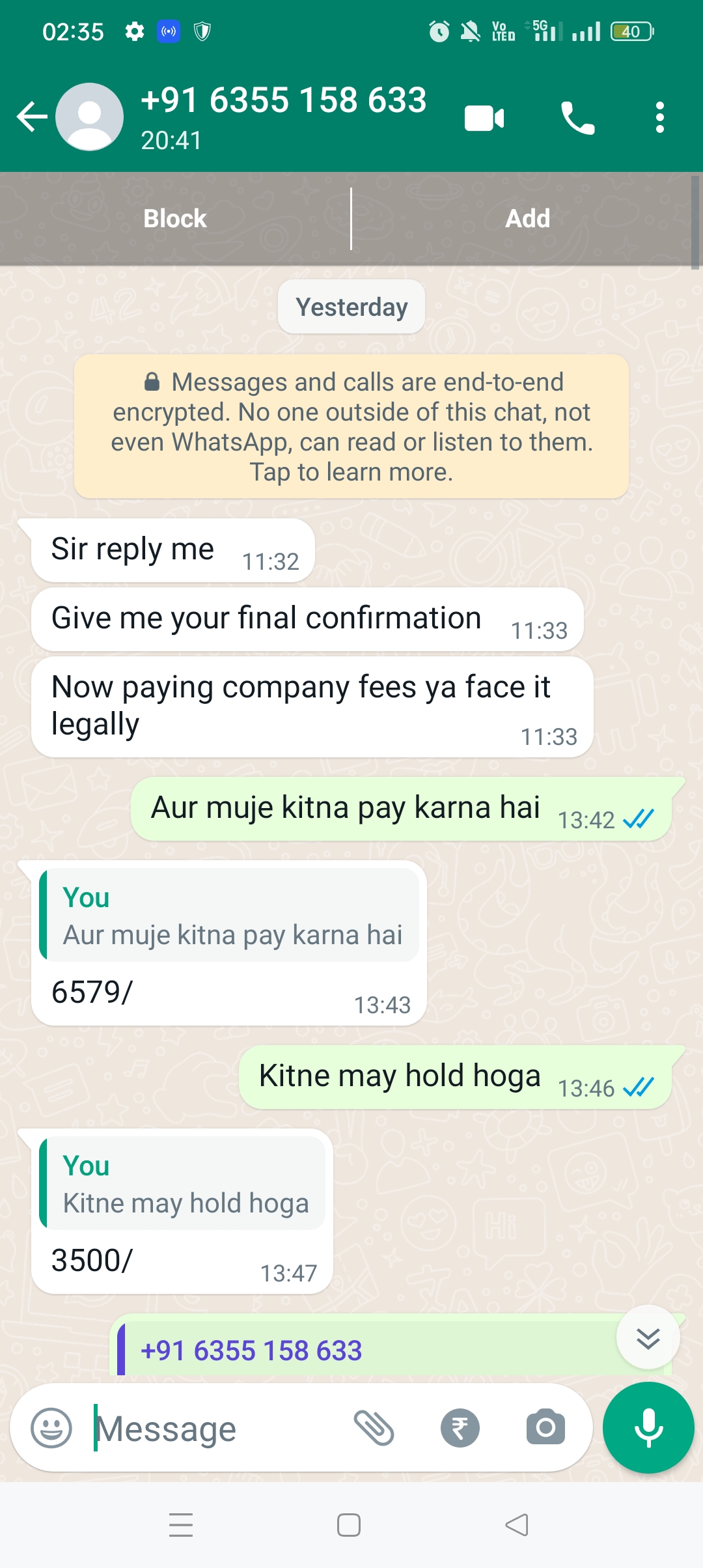Add this number to contacts

[527, 219]
